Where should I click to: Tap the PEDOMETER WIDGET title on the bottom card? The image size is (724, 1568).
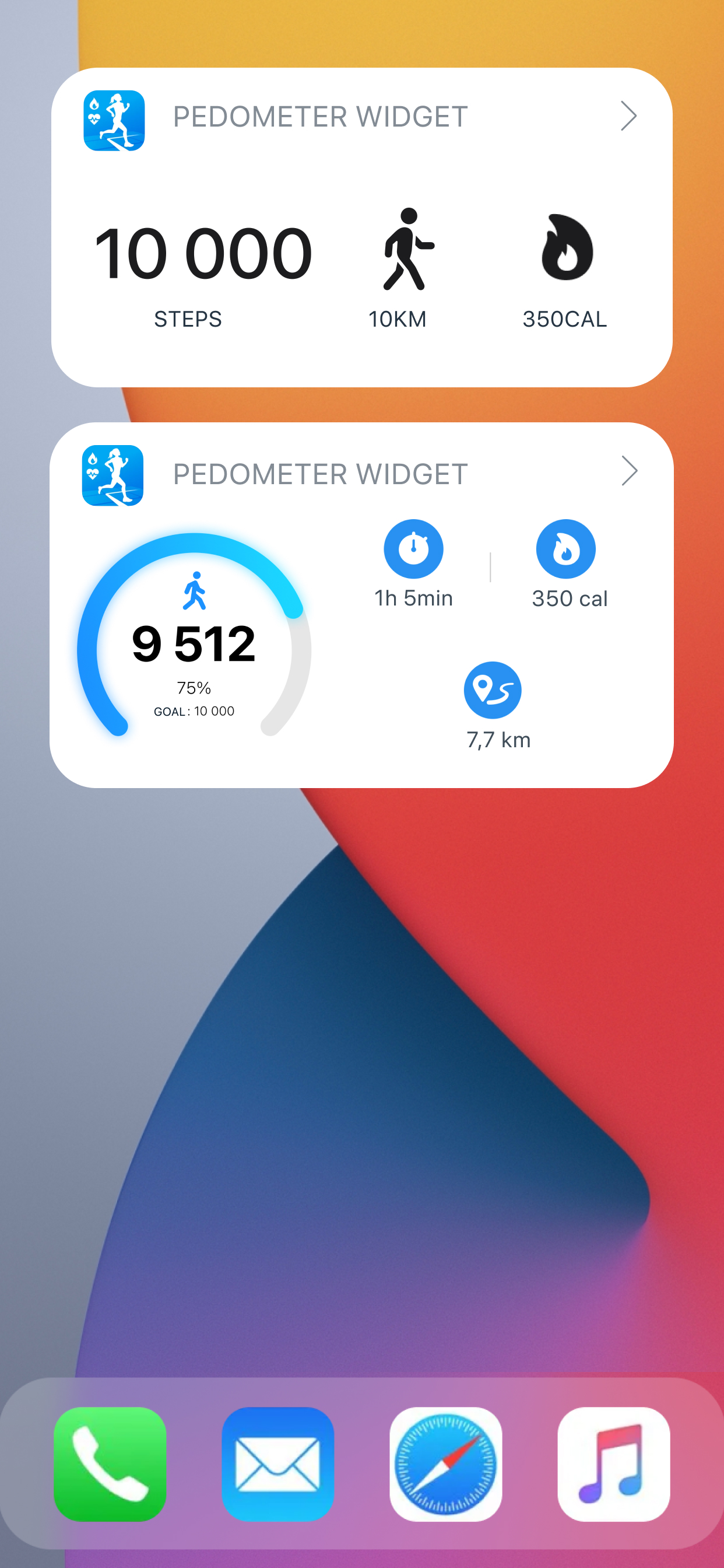coord(319,474)
